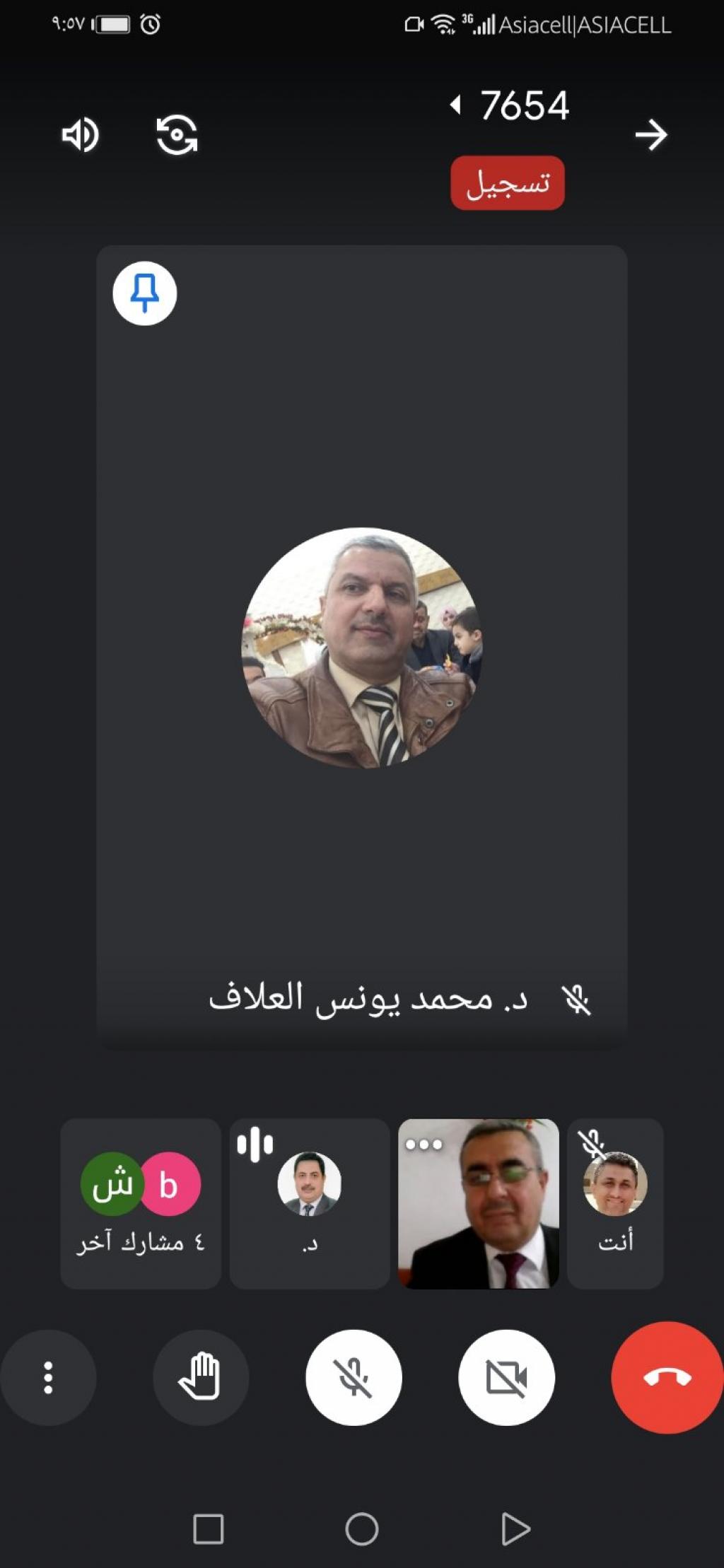Image resolution: width=724 pixels, height=1568 pixels.
Task: Open meeting details for code 7654
Action: 510,106
